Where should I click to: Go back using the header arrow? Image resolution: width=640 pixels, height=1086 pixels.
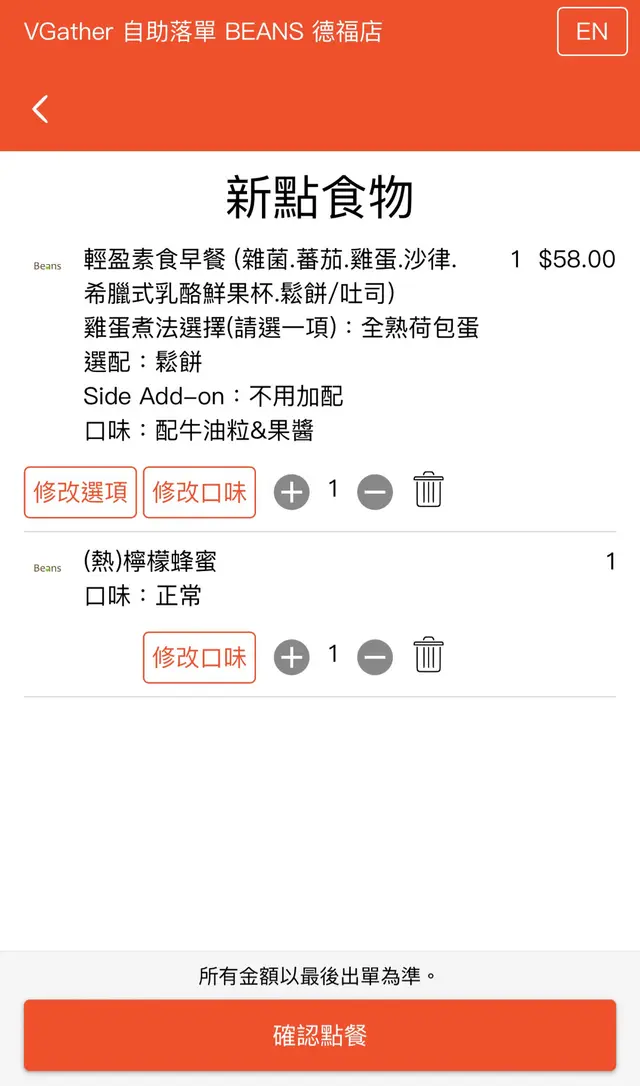click(40, 109)
